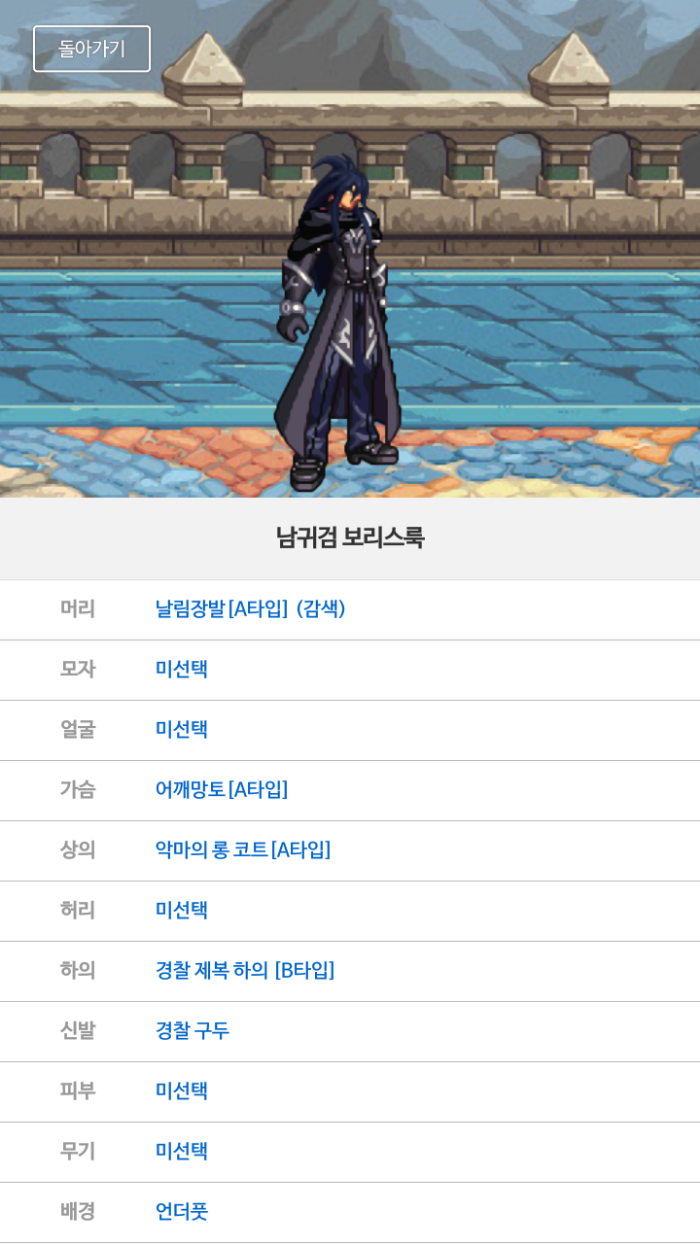Viewport: 700px width, 1244px height.
Task: Open the 경찰 제복 하의 [B타입] item
Action: coord(244,970)
